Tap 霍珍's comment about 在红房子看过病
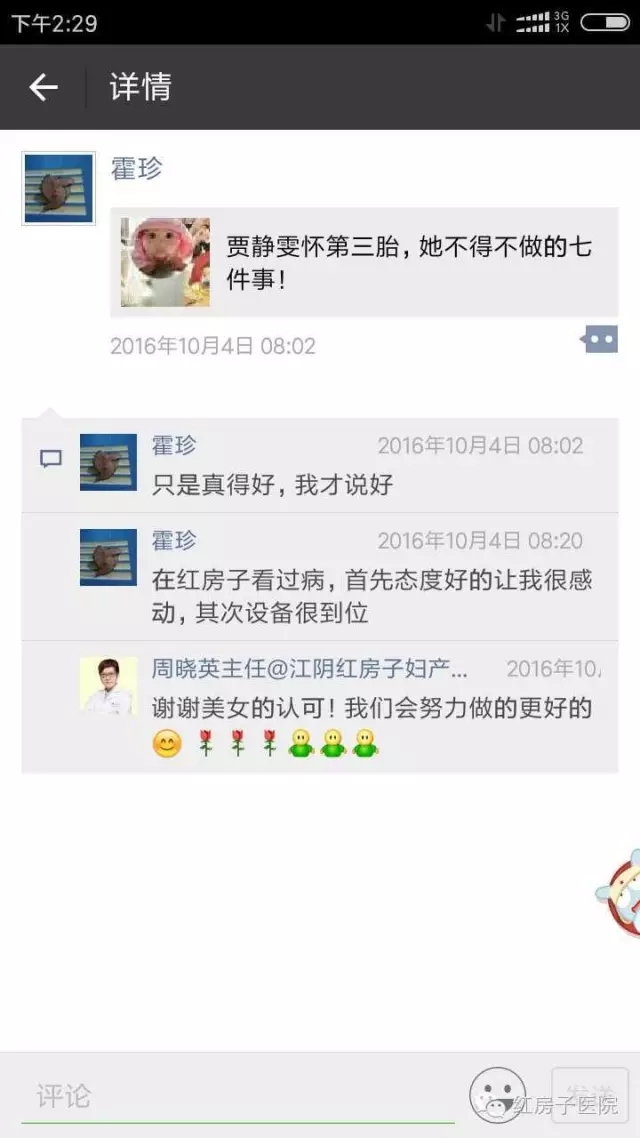 coord(371,596)
